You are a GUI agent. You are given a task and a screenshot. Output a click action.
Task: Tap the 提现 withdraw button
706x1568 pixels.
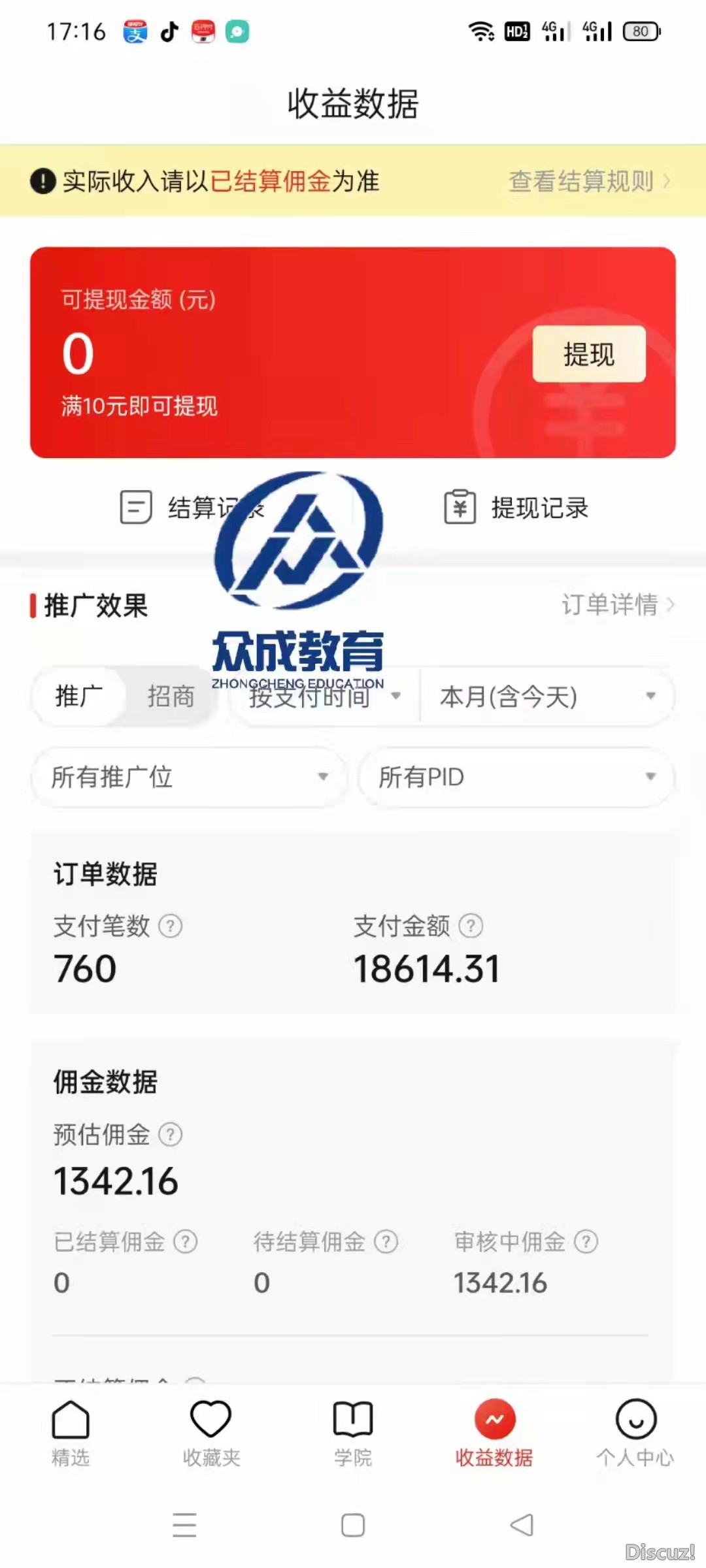tap(588, 353)
